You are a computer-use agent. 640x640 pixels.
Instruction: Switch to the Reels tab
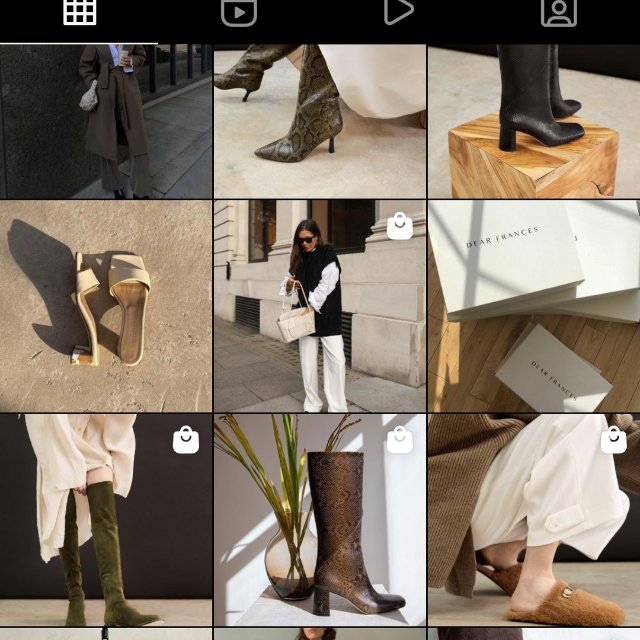click(399, 12)
